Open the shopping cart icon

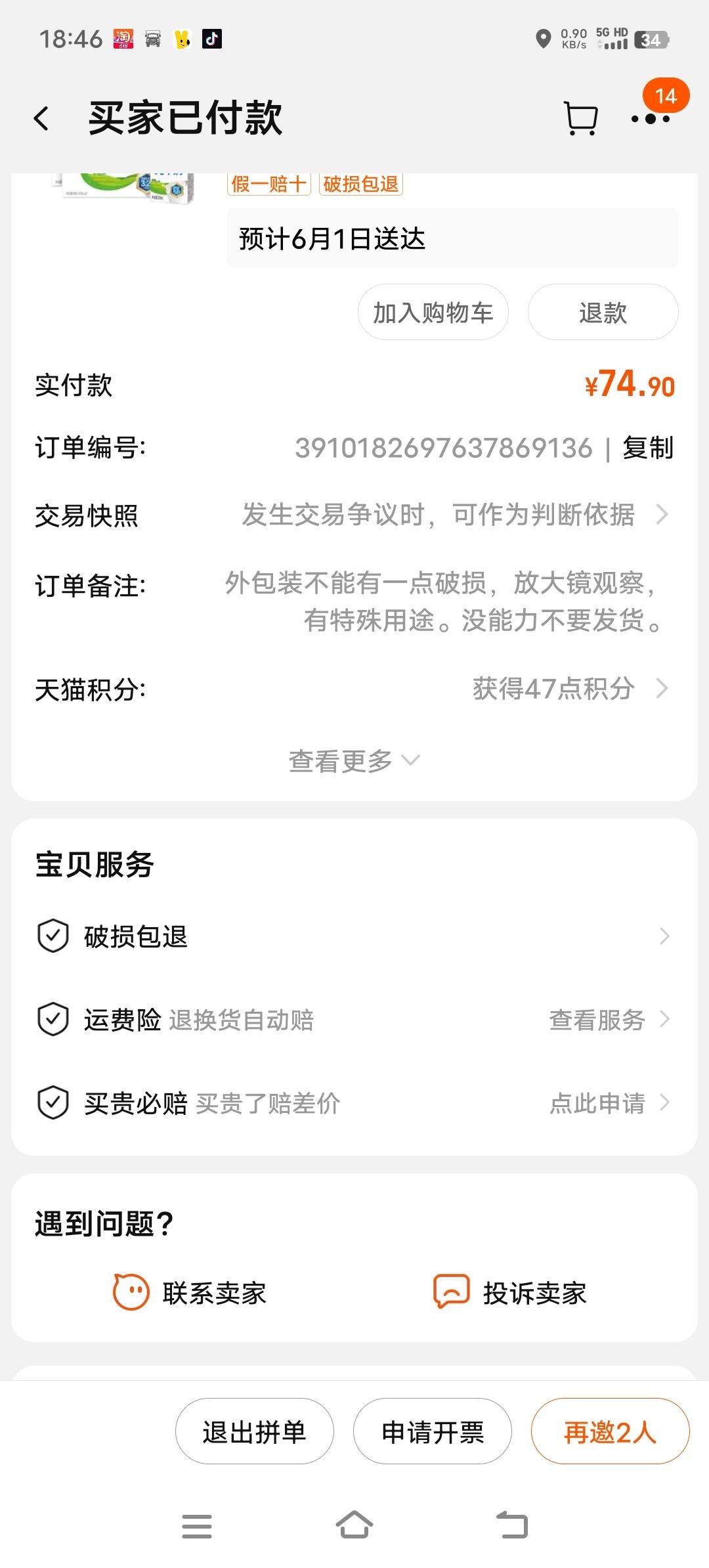click(580, 119)
